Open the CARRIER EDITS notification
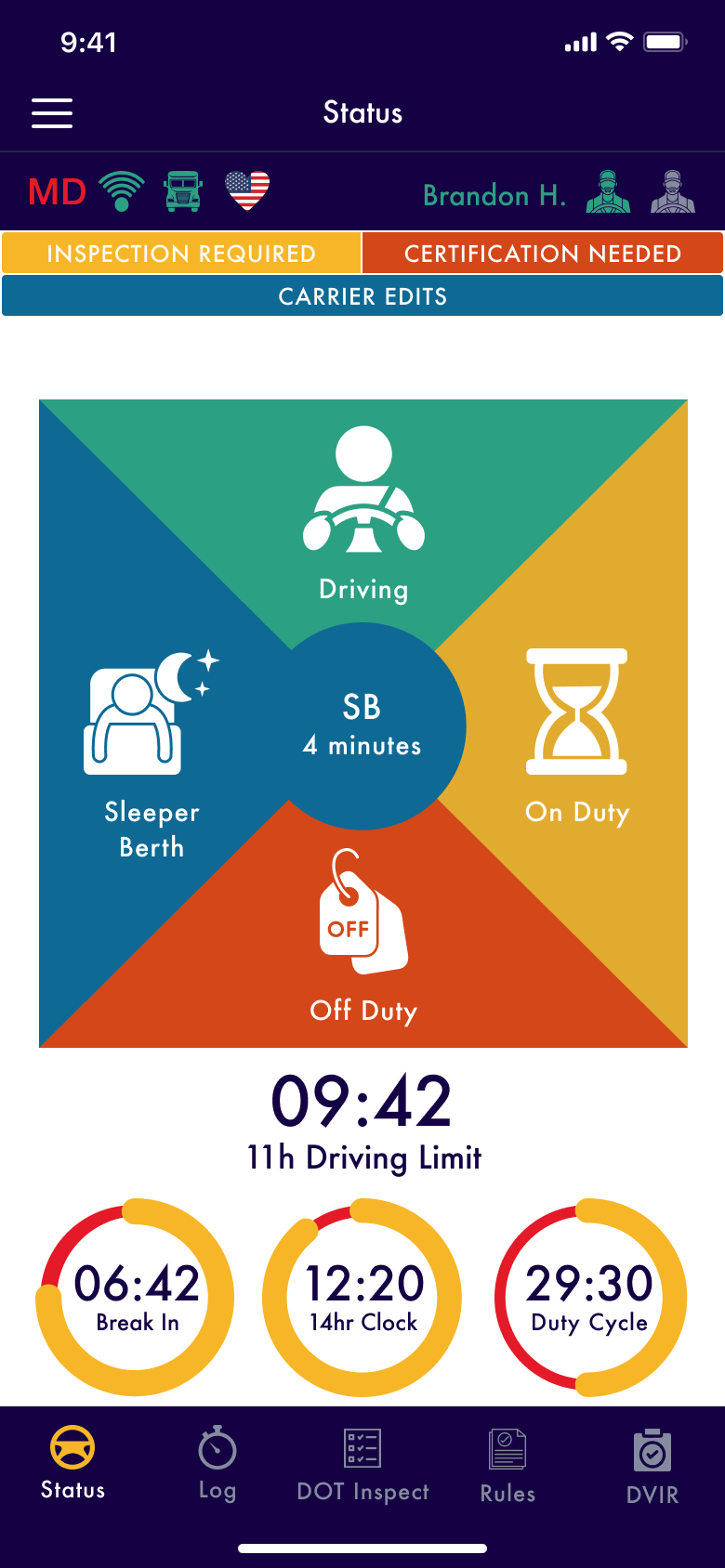 pyautogui.click(x=362, y=295)
